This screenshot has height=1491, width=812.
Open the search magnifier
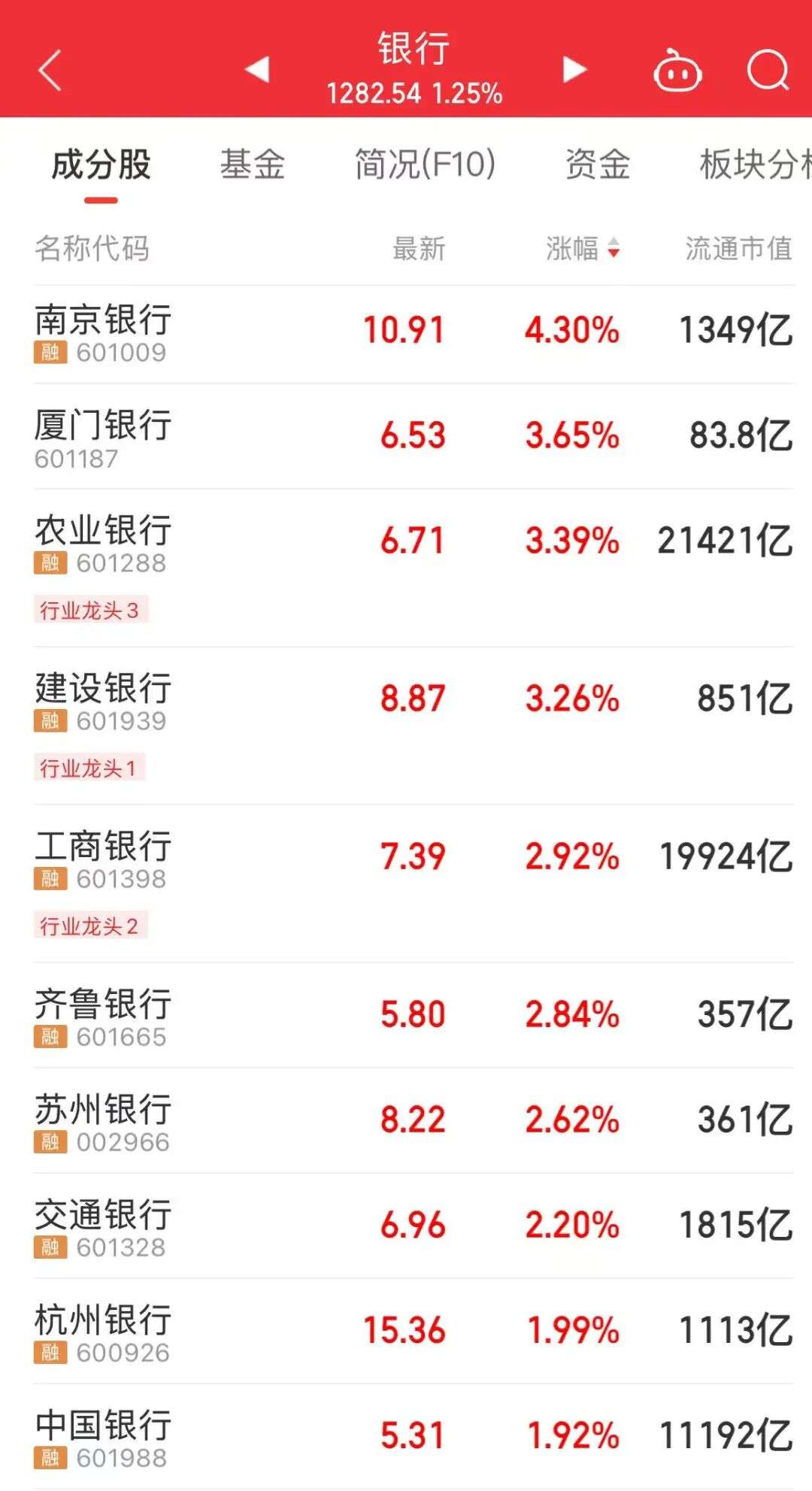click(768, 71)
